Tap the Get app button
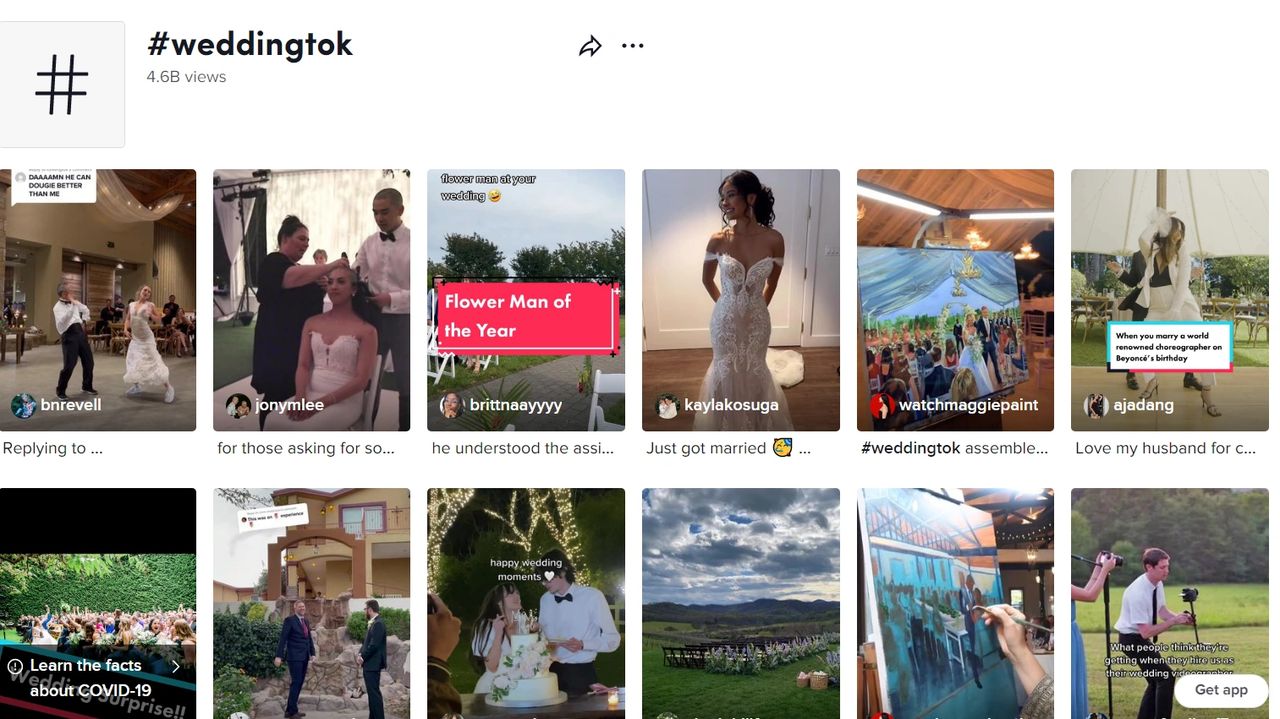The width and height of the screenshot is (1280, 719). (1221, 690)
